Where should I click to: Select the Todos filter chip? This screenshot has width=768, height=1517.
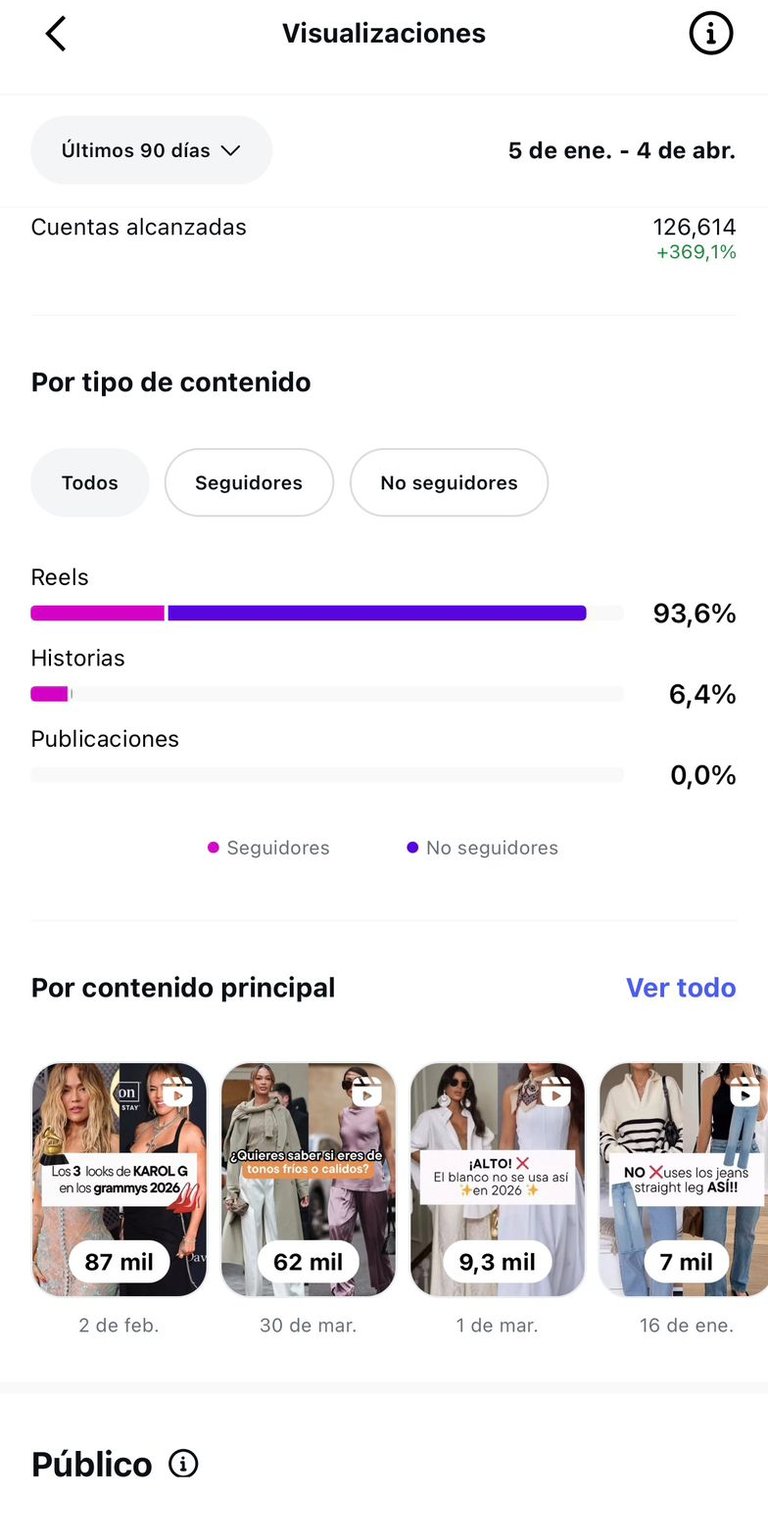[x=90, y=483]
